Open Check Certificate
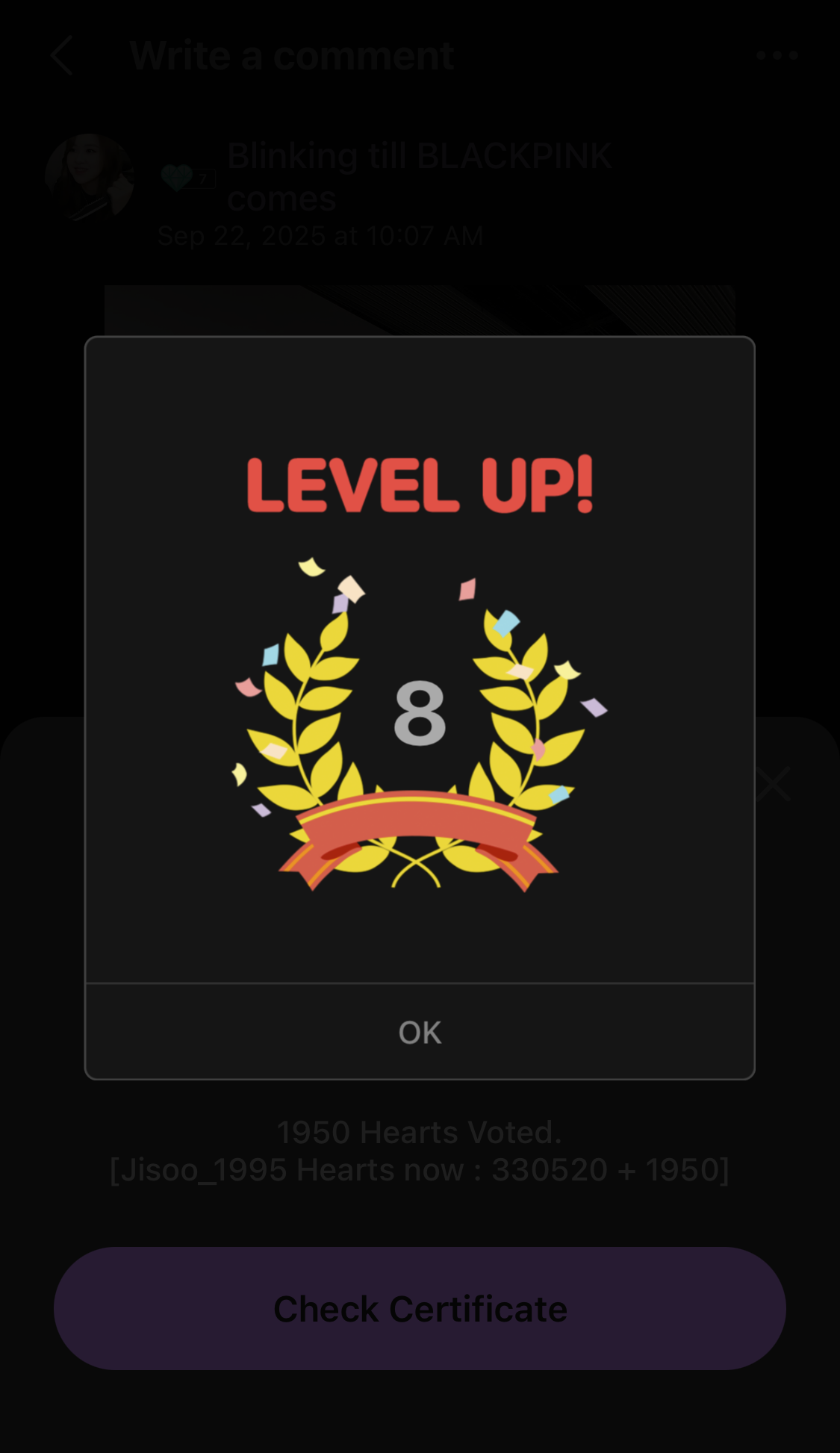The image size is (840, 1453). pos(420,1308)
